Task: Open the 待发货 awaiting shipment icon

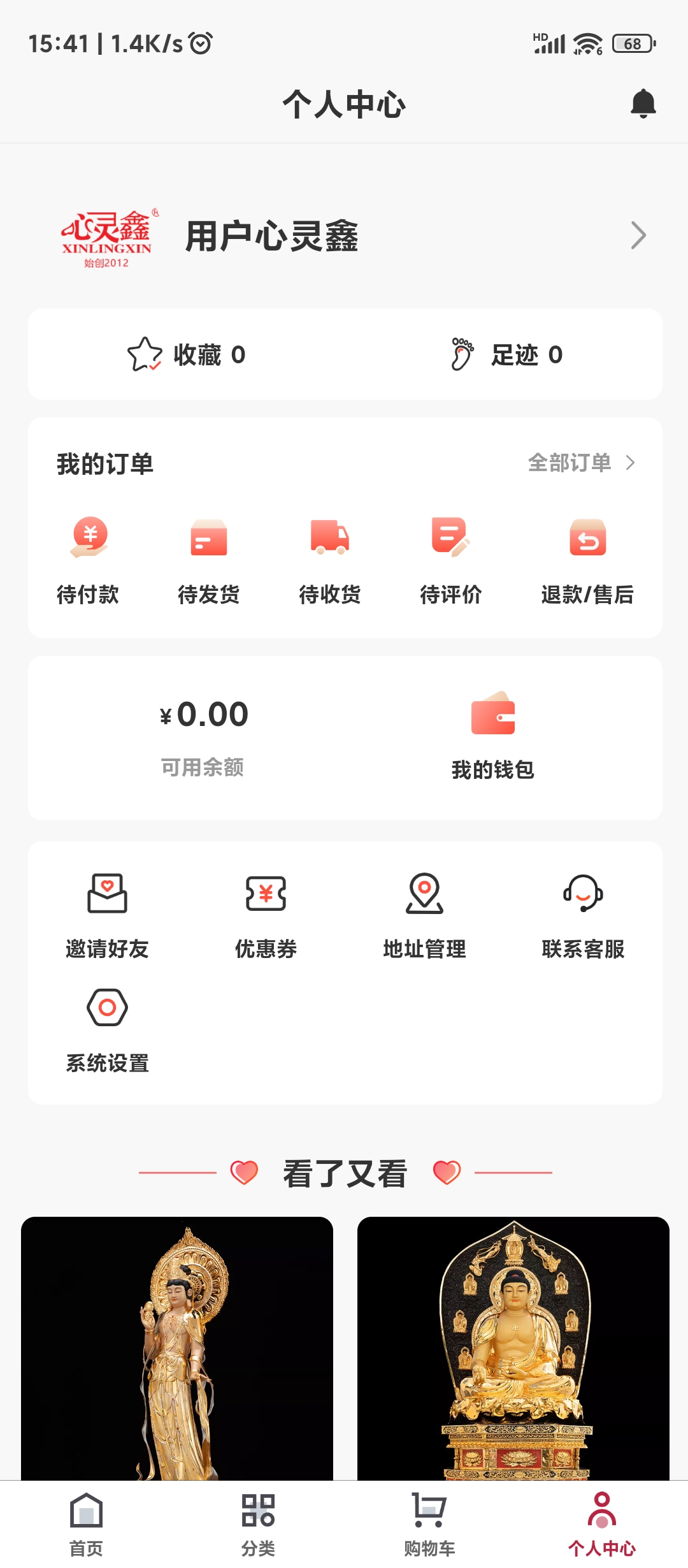Action: click(x=208, y=539)
